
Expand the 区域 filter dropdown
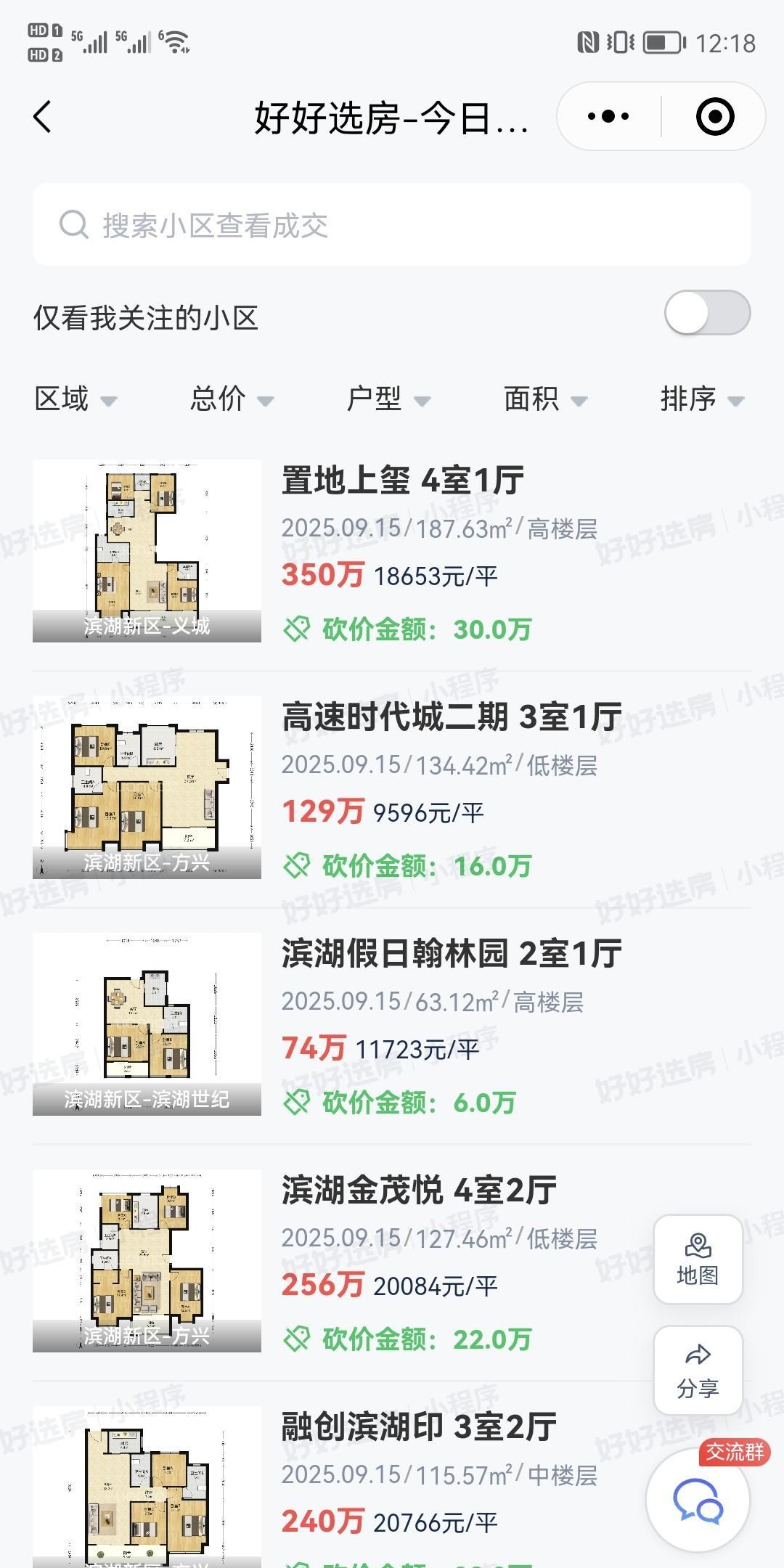(x=75, y=399)
